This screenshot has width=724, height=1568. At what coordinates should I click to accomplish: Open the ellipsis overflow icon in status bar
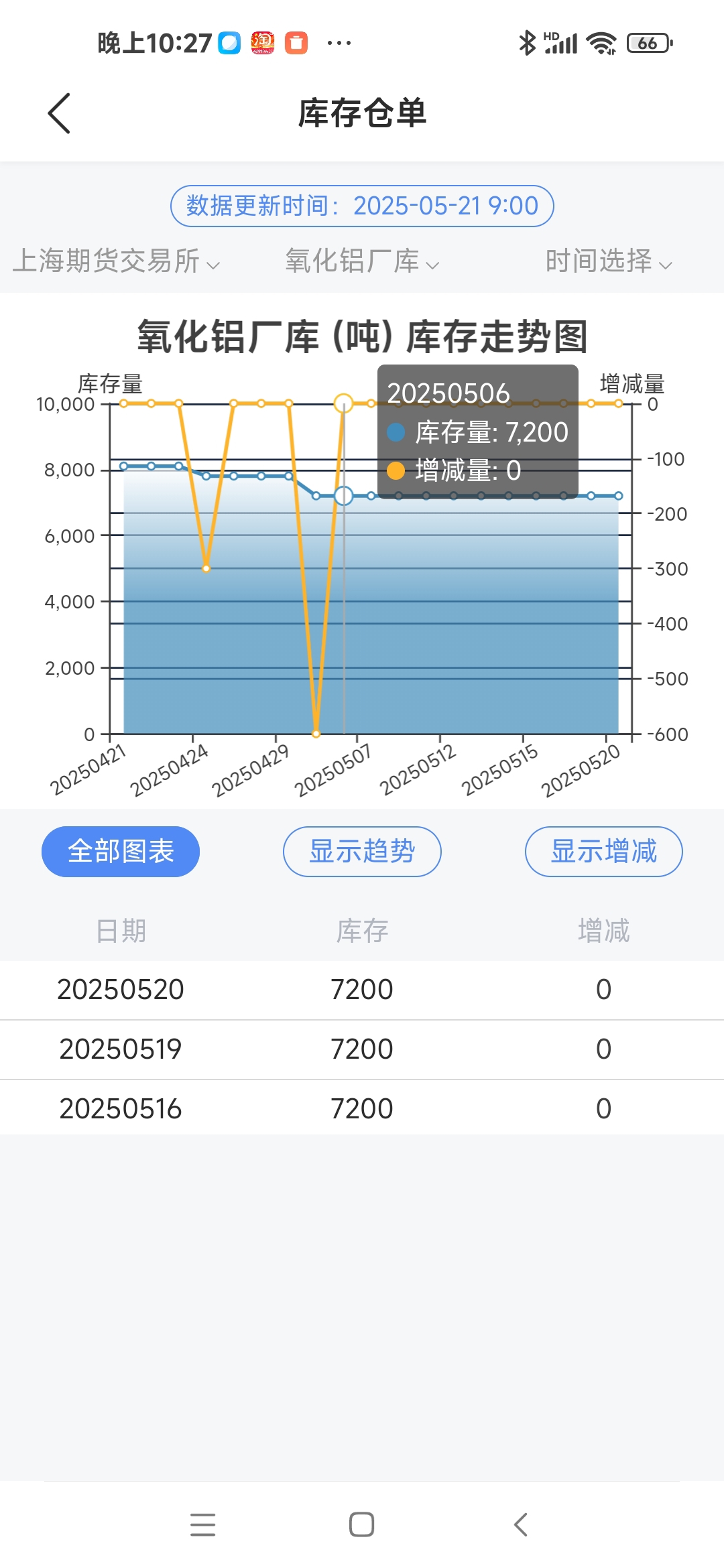pos(338,43)
